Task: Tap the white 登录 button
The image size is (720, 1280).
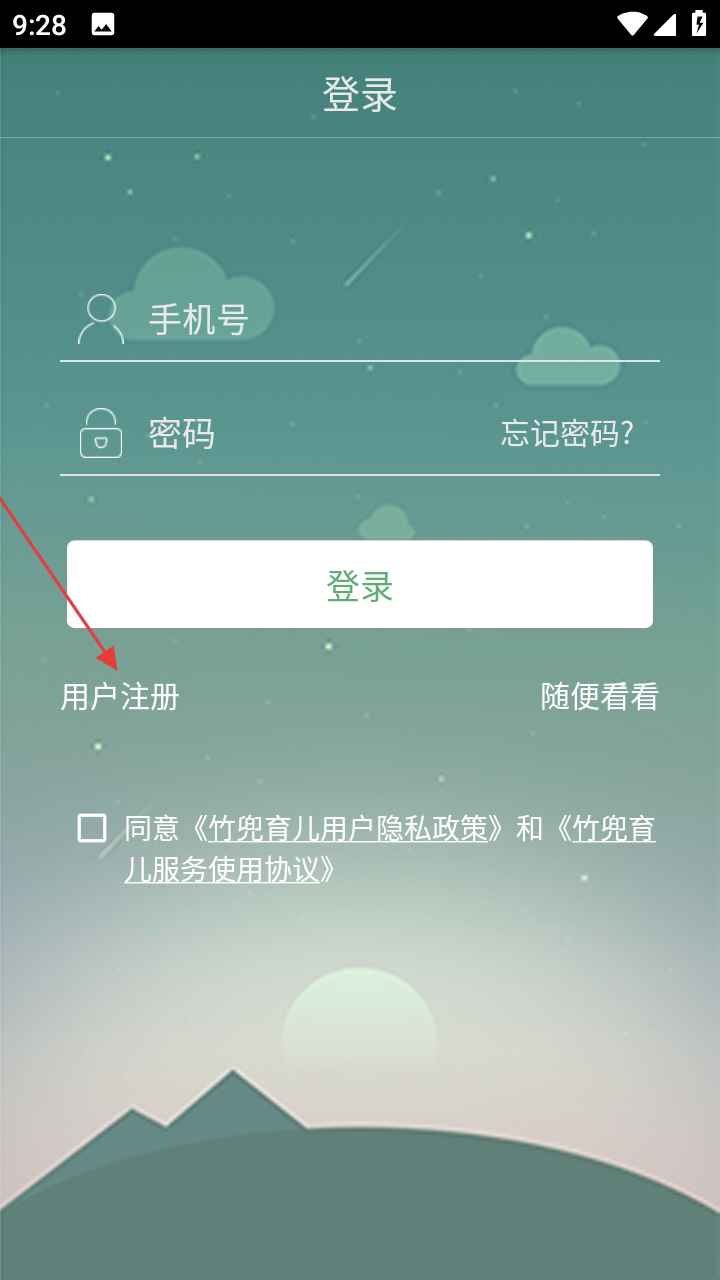Action: (360, 585)
